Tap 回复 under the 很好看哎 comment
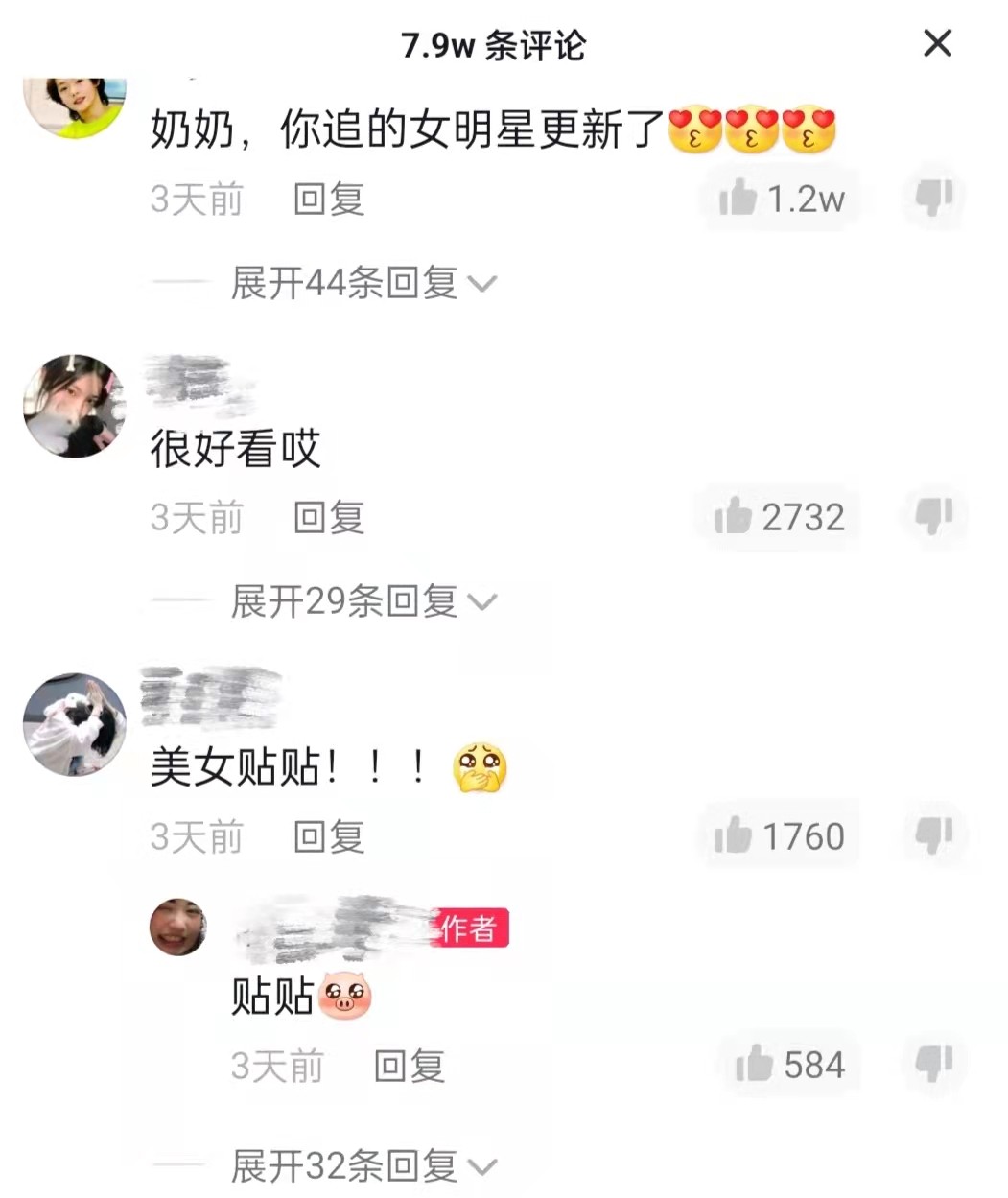 (x=328, y=518)
